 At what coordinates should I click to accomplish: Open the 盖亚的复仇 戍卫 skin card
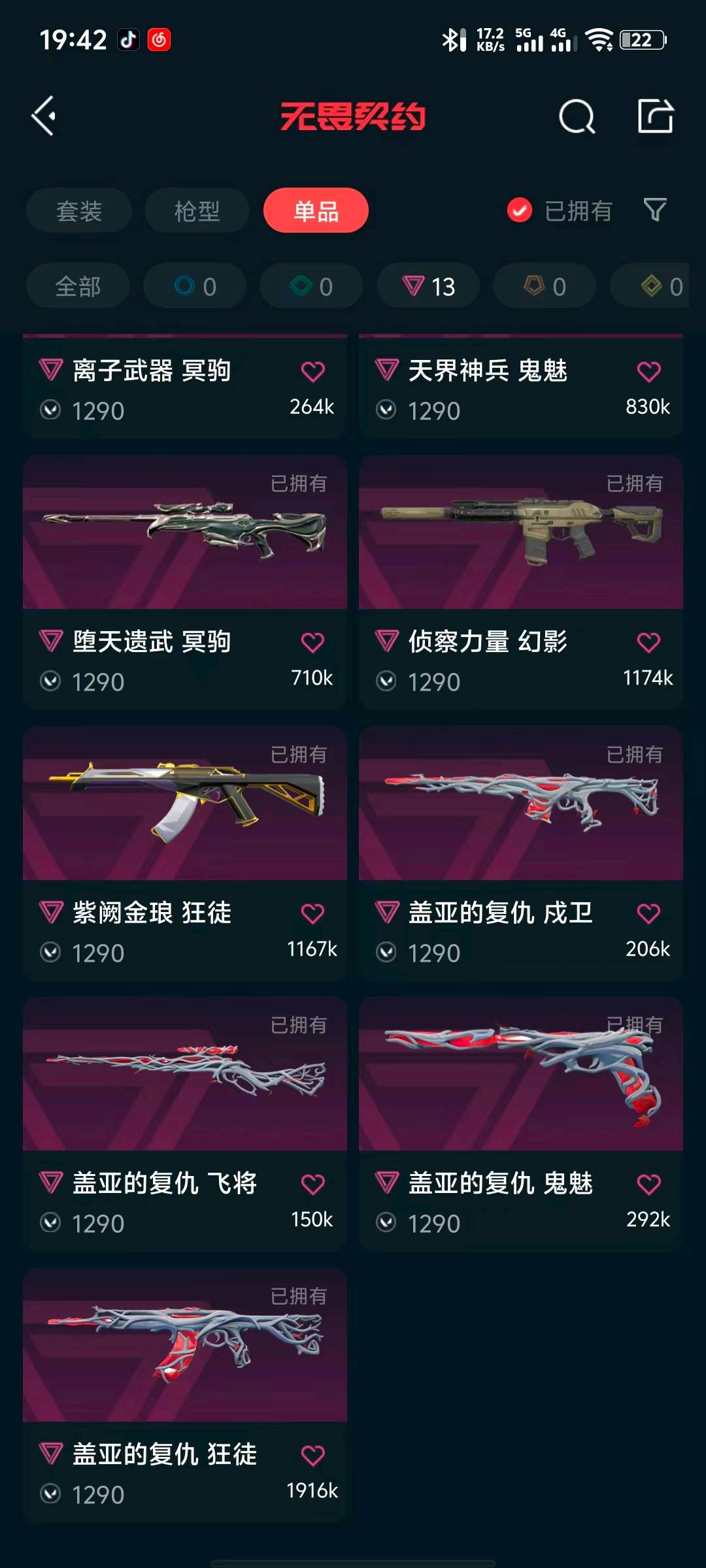click(x=520, y=853)
